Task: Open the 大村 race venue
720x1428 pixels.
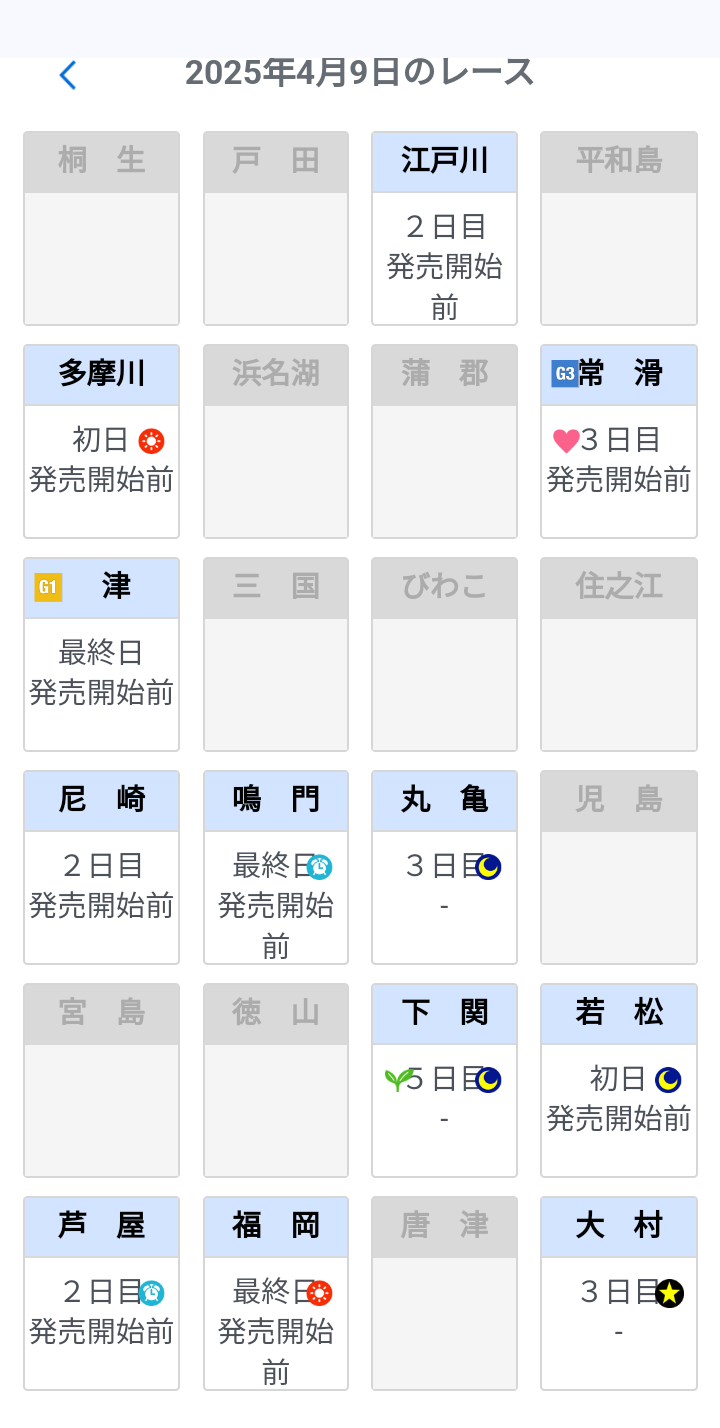Action: [618, 1293]
